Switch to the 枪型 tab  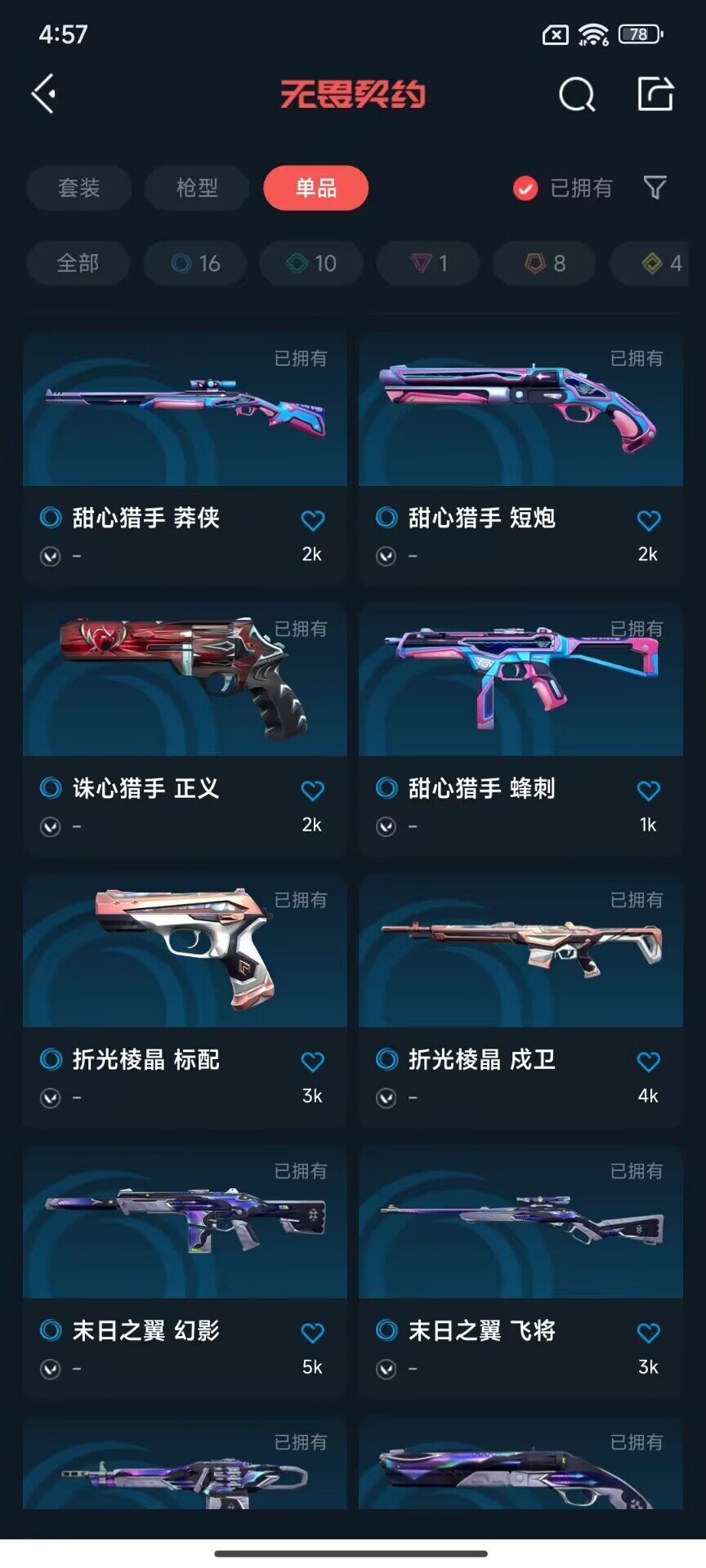tap(196, 188)
